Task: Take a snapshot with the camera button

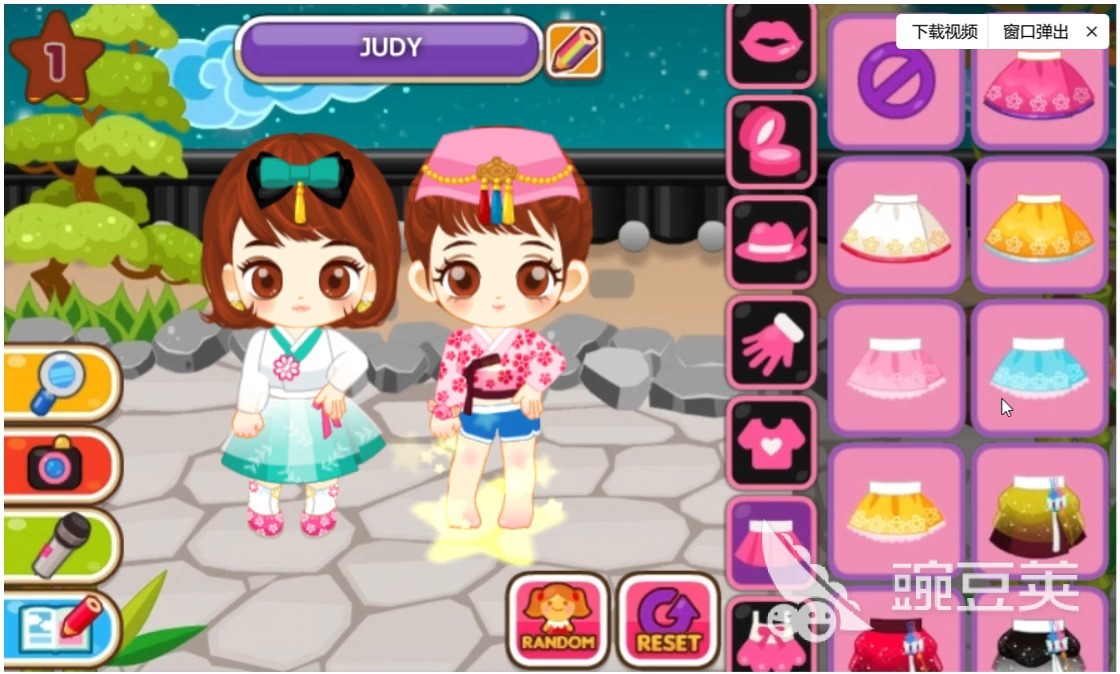Action: click(x=60, y=465)
